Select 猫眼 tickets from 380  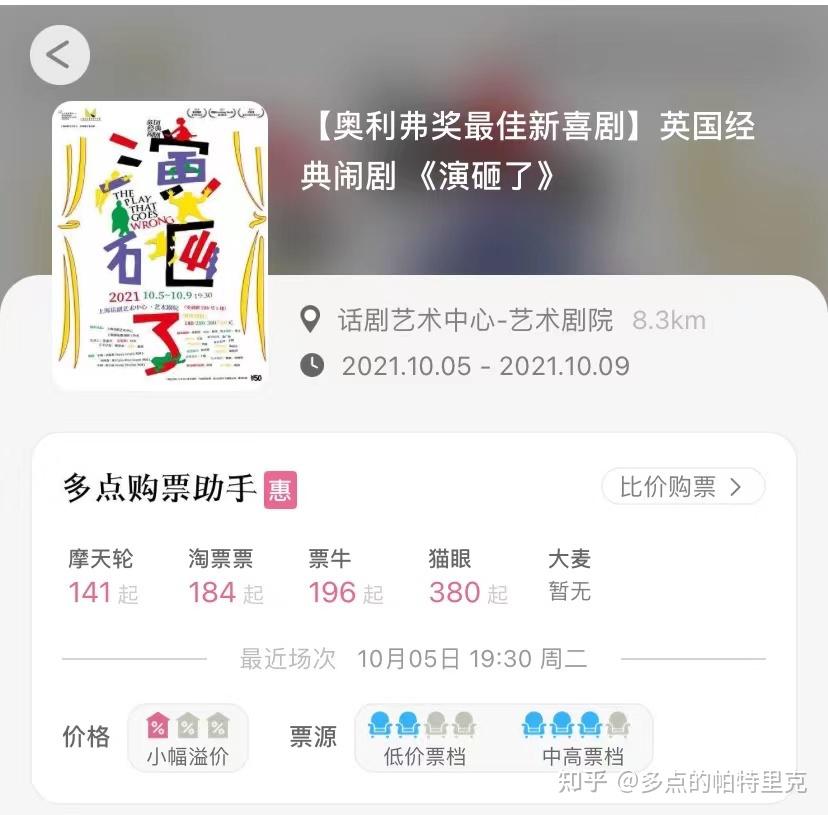pos(467,576)
